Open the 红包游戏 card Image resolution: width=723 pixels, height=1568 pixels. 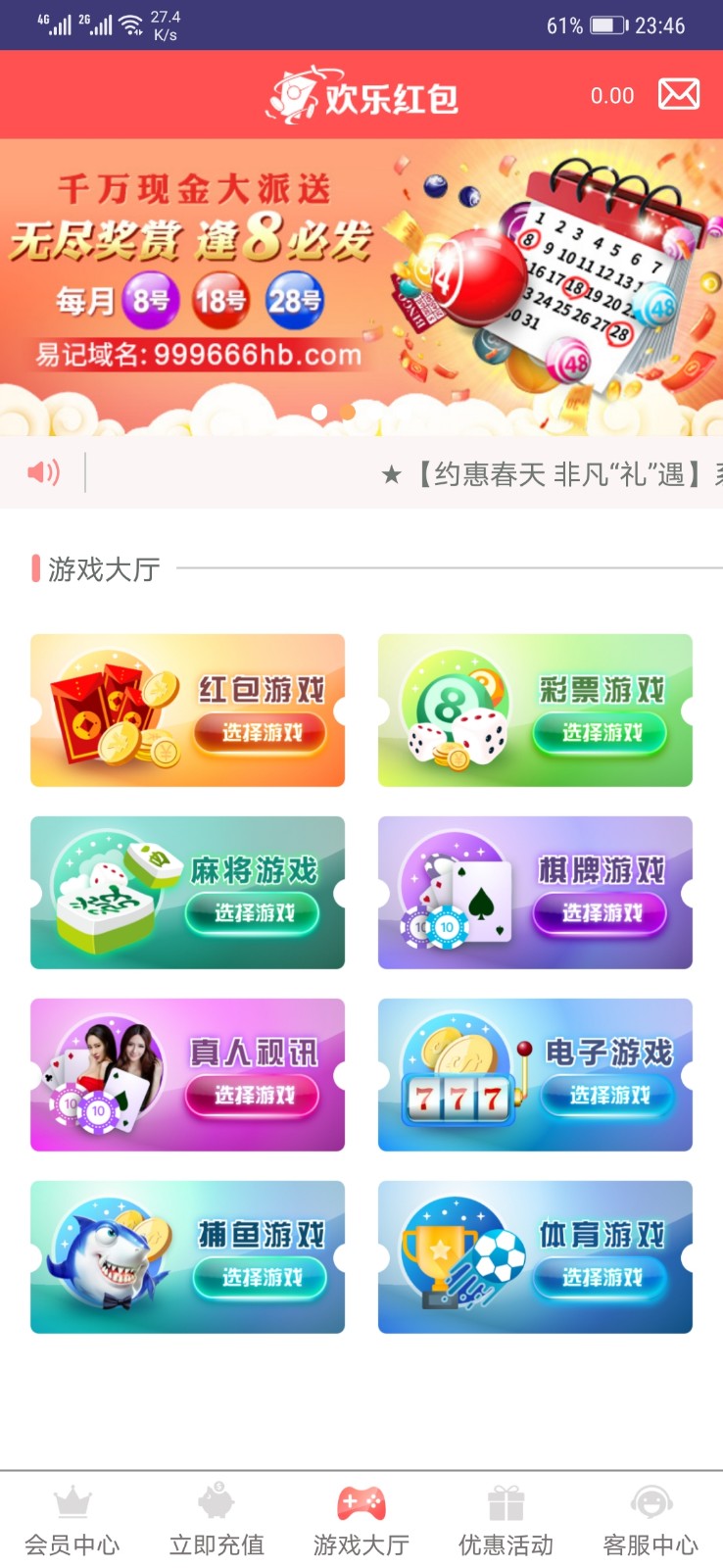[187, 710]
